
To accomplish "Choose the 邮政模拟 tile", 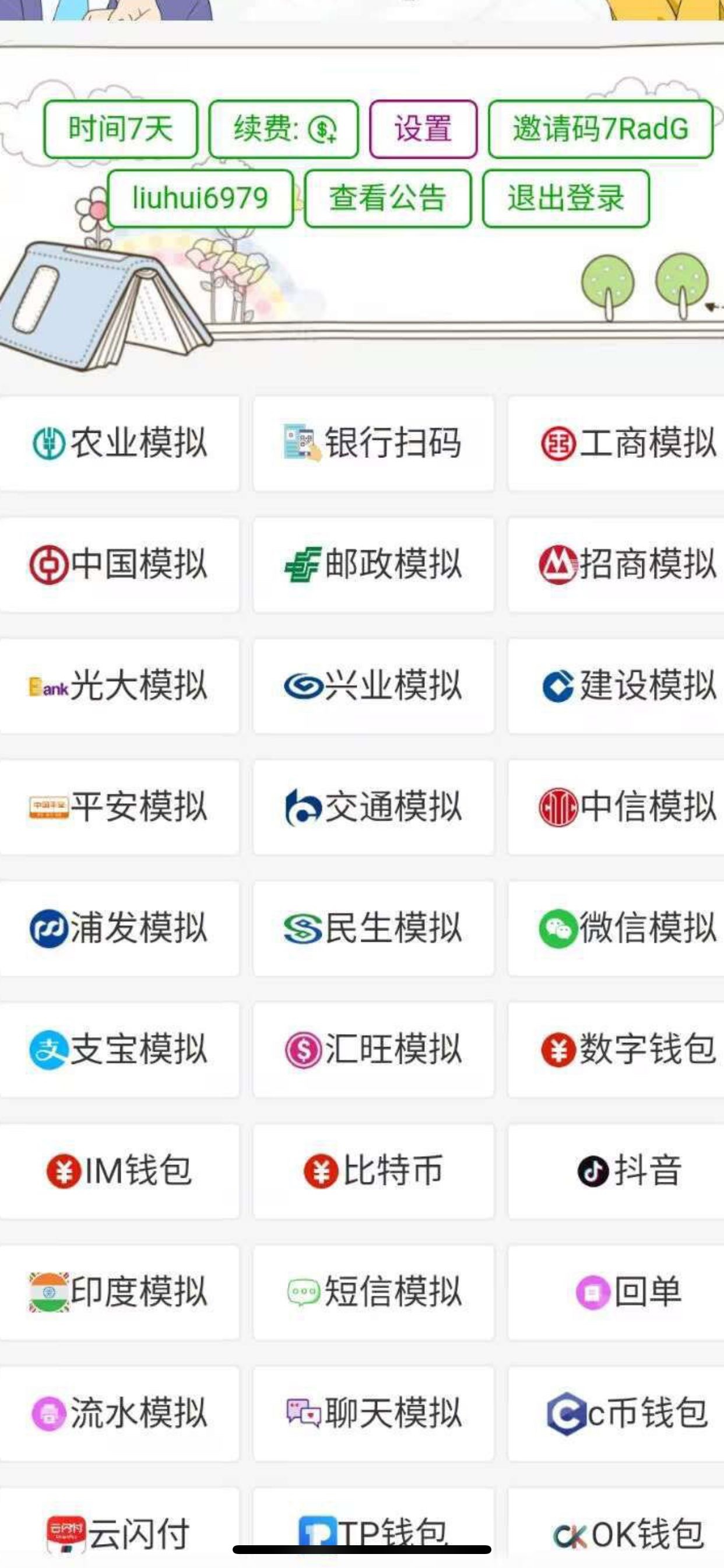I will tap(373, 564).
